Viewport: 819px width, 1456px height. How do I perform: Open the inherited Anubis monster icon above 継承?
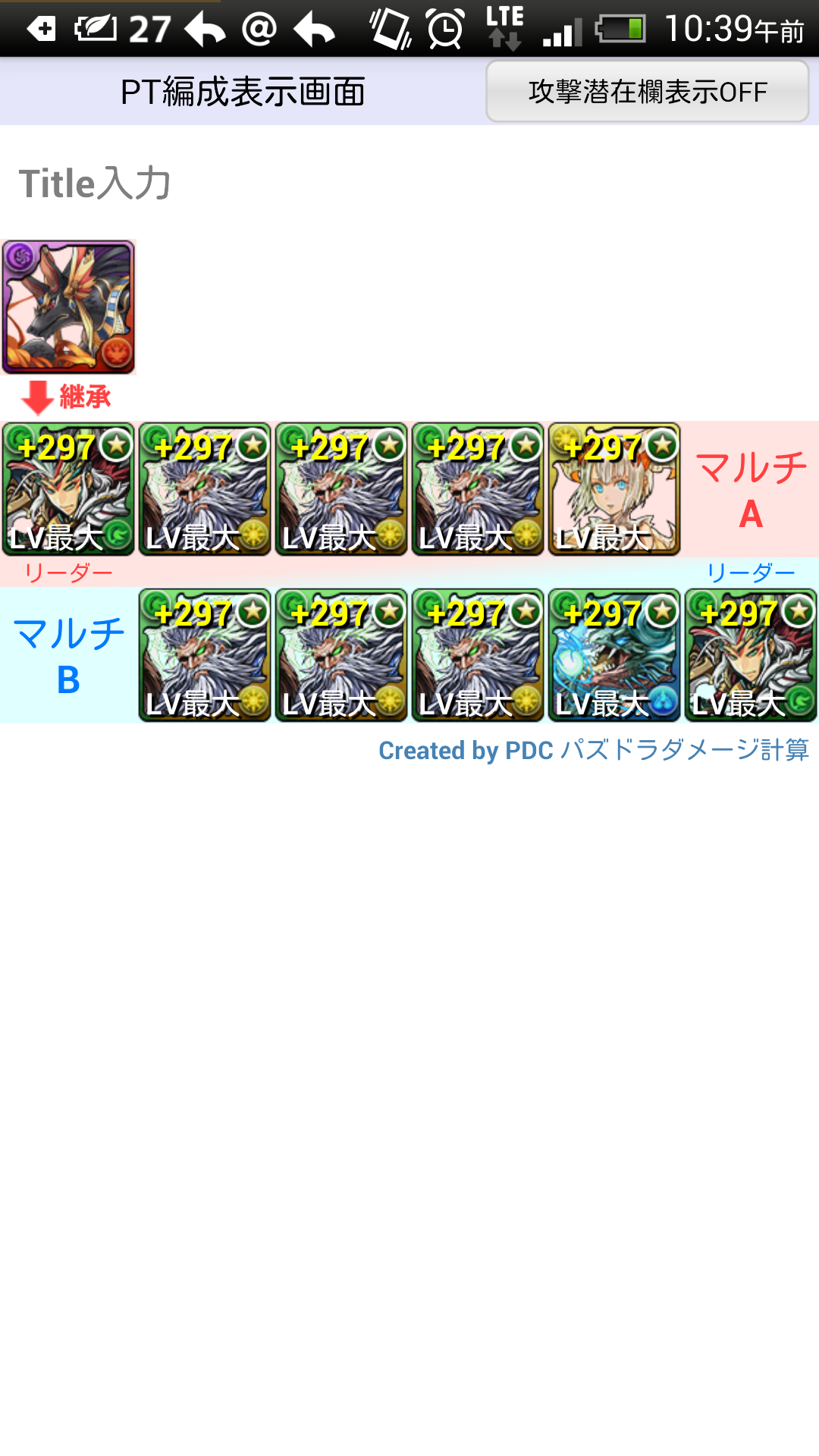[68, 307]
